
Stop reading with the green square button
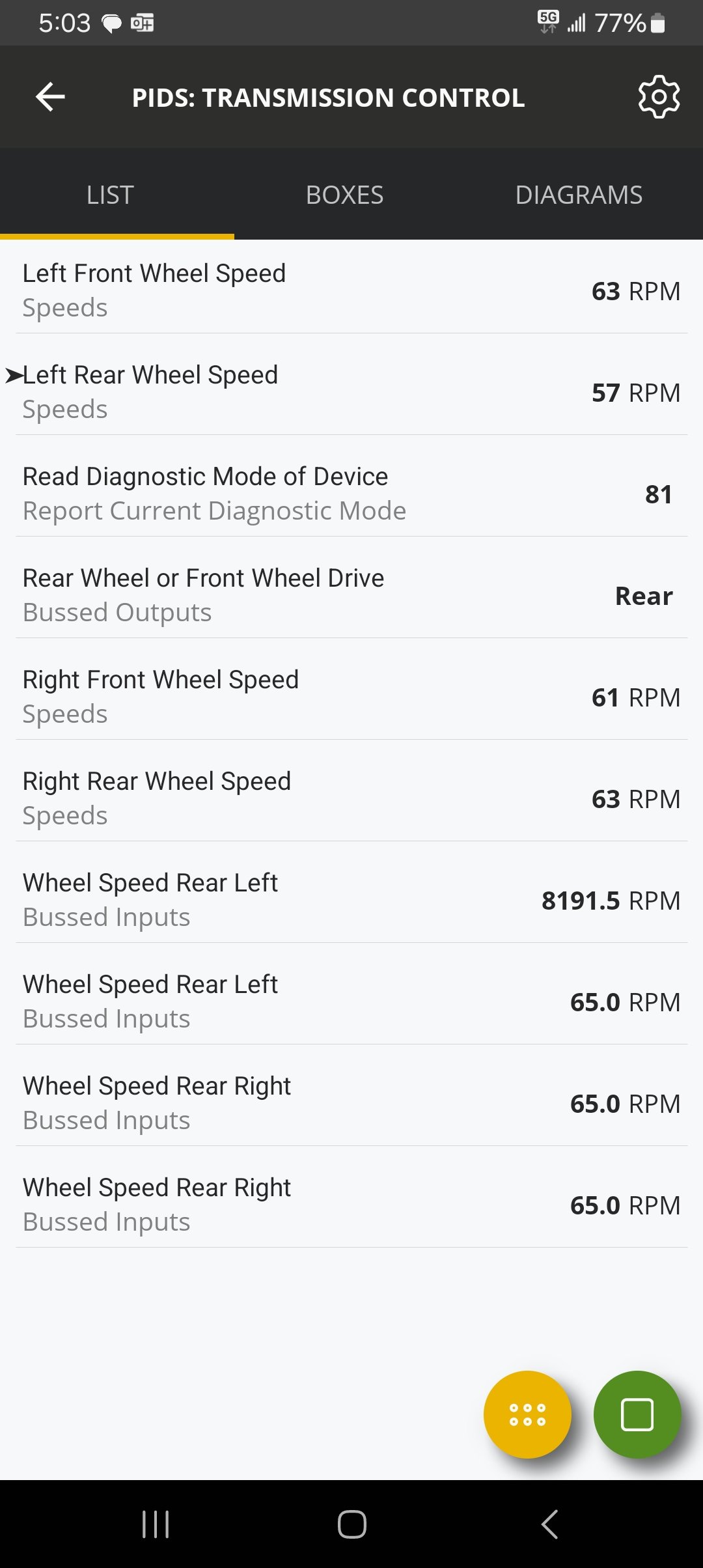click(x=637, y=1414)
